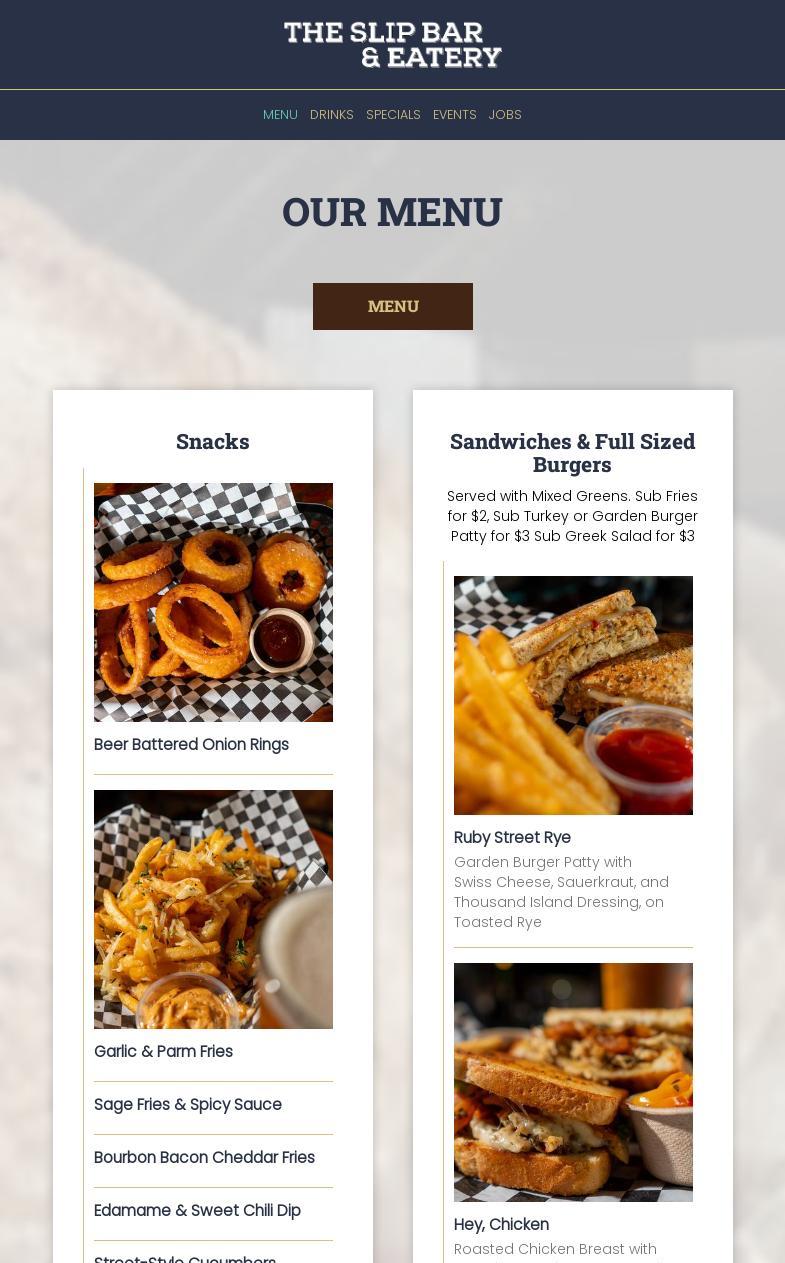Open the Beer Battered Onion Rings photo
This screenshot has width=785, height=1263.
click(x=213, y=602)
